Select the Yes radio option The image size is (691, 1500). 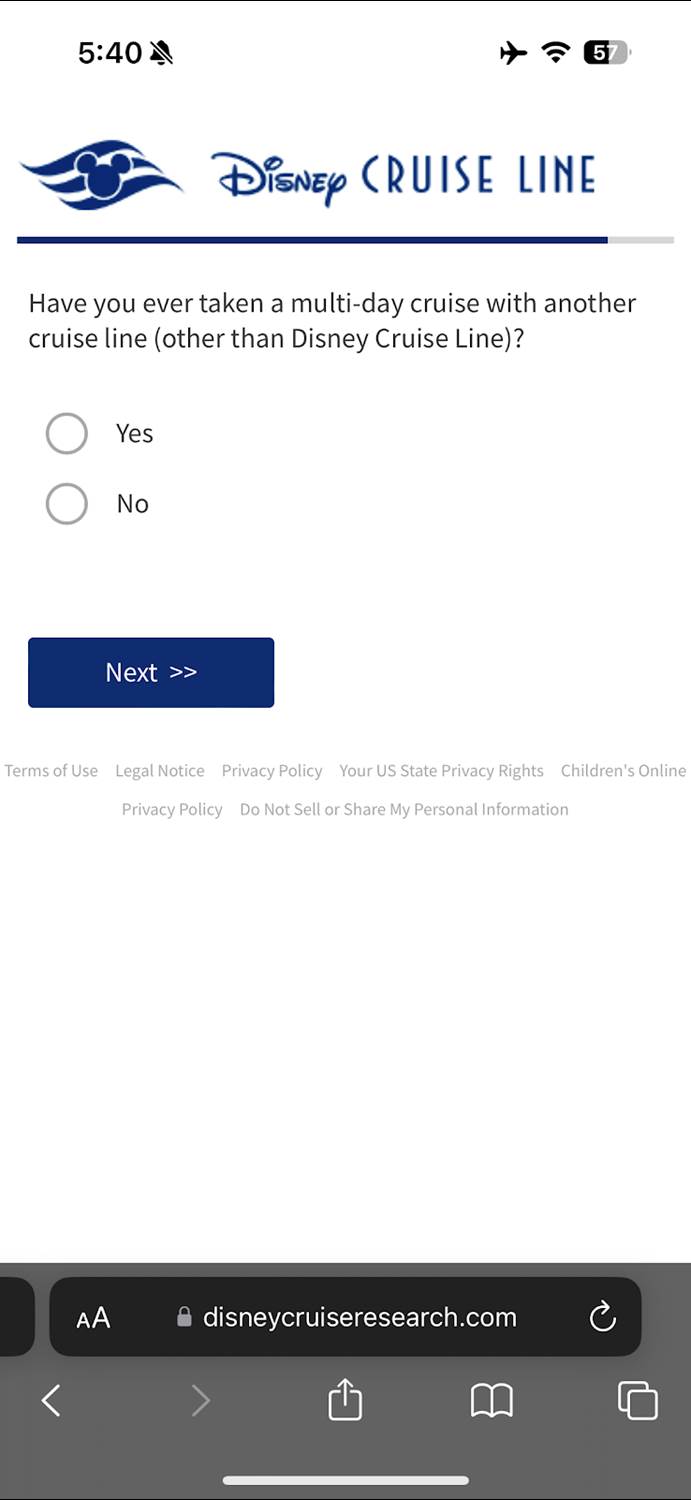[67, 434]
